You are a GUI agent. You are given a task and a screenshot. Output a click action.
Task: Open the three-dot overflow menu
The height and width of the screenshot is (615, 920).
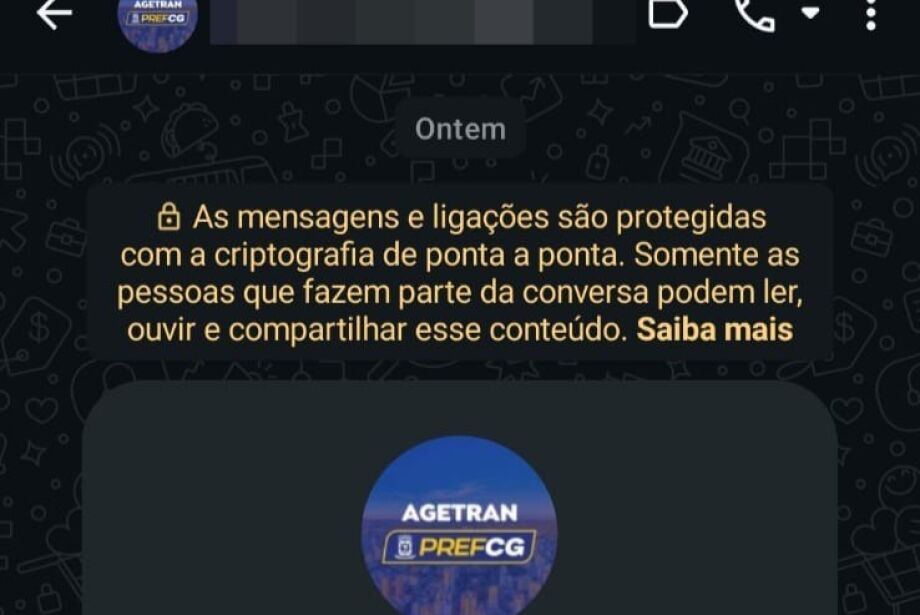870,14
